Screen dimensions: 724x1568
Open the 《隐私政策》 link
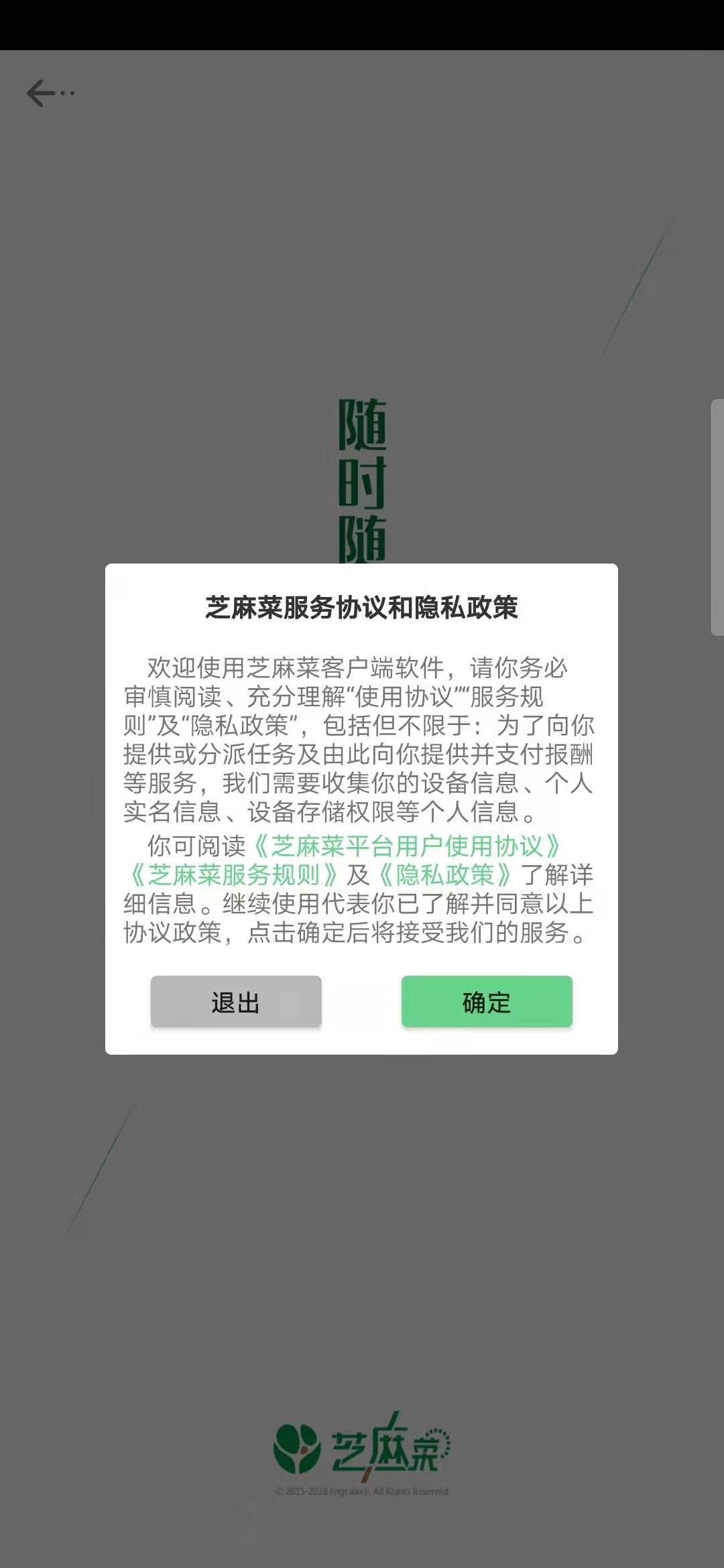coord(445,875)
